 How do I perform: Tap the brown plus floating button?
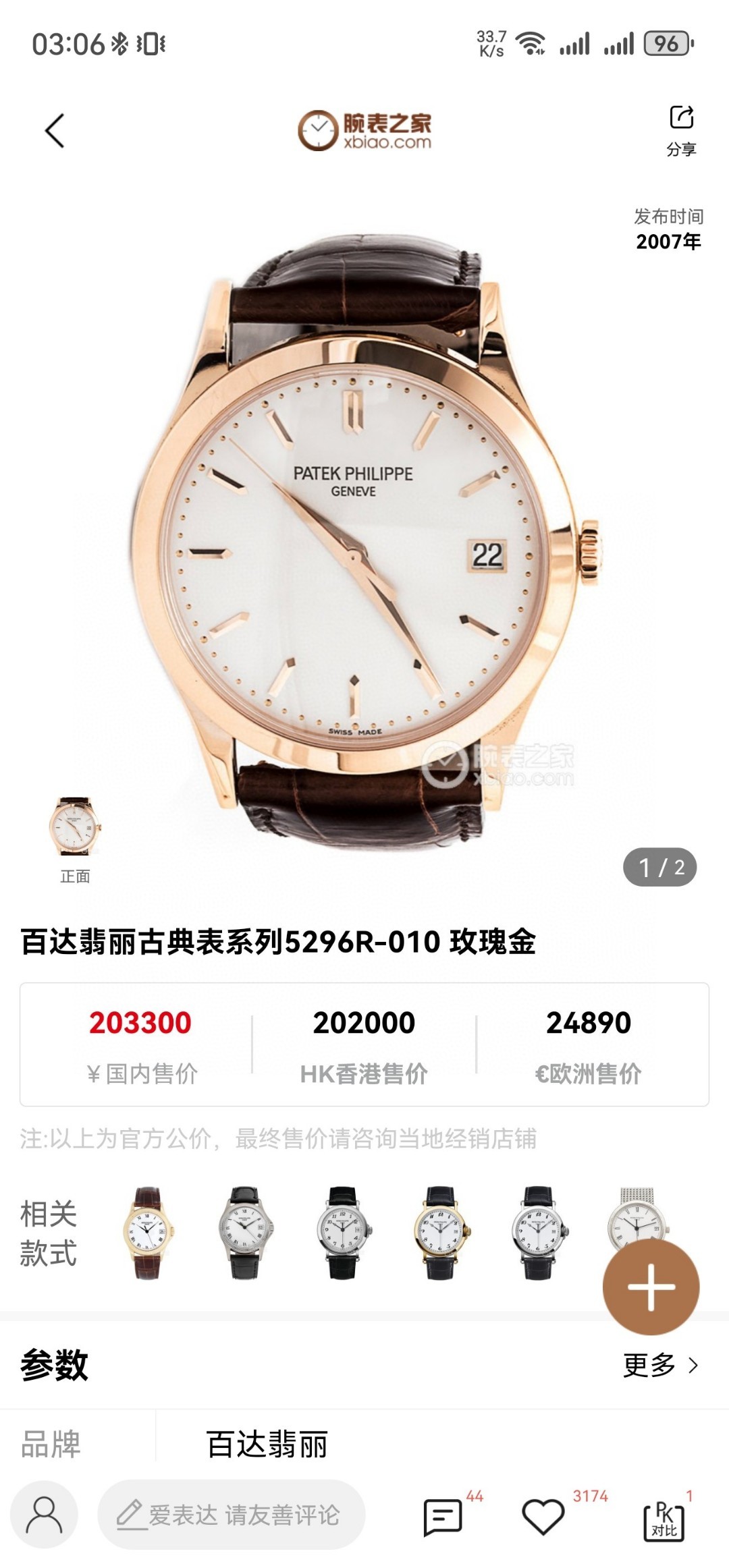(x=651, y=1287)
